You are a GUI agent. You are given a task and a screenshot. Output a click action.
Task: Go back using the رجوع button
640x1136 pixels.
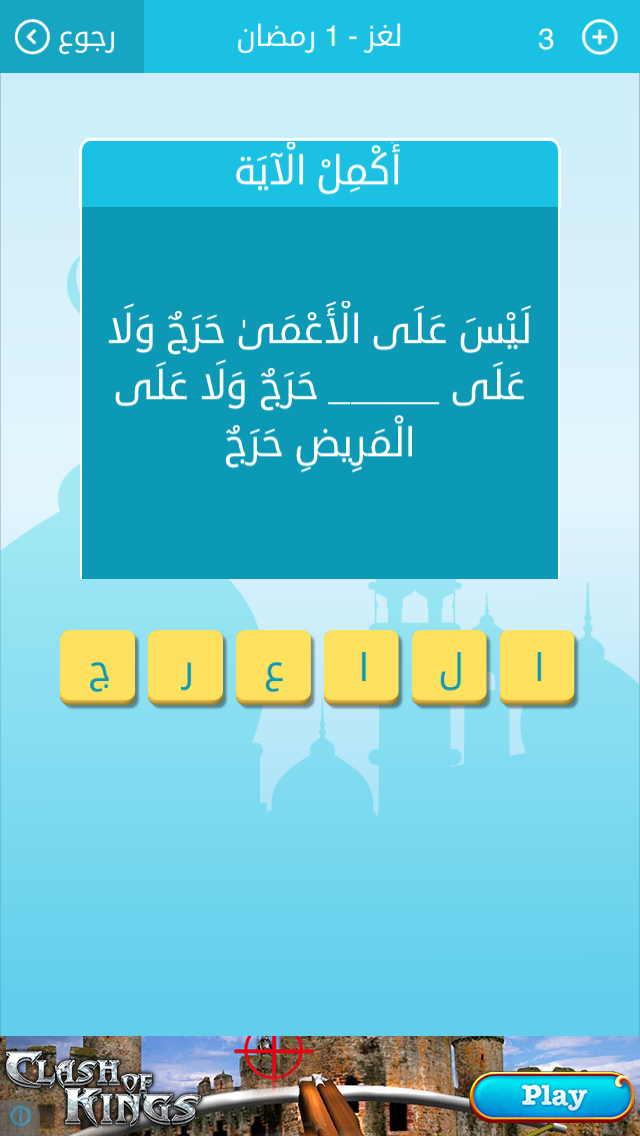pos(68,38)
